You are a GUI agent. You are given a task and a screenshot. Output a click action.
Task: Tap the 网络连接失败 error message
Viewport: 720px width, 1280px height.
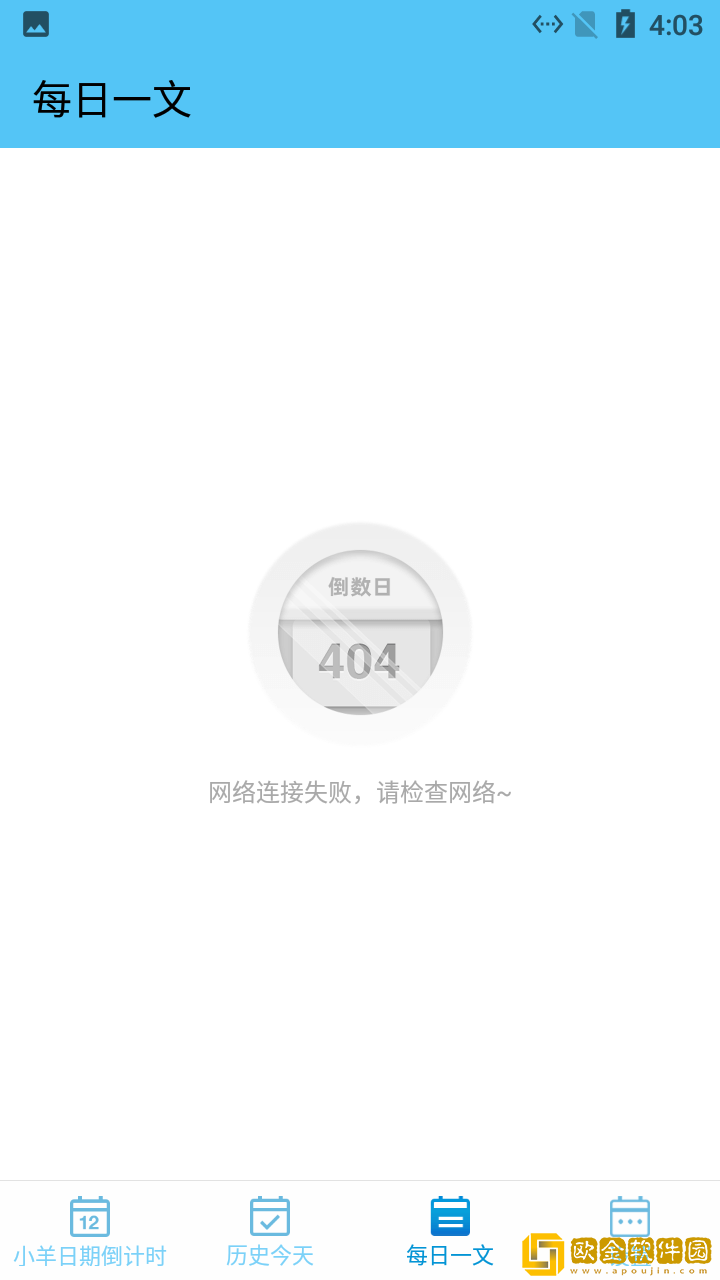360,792
